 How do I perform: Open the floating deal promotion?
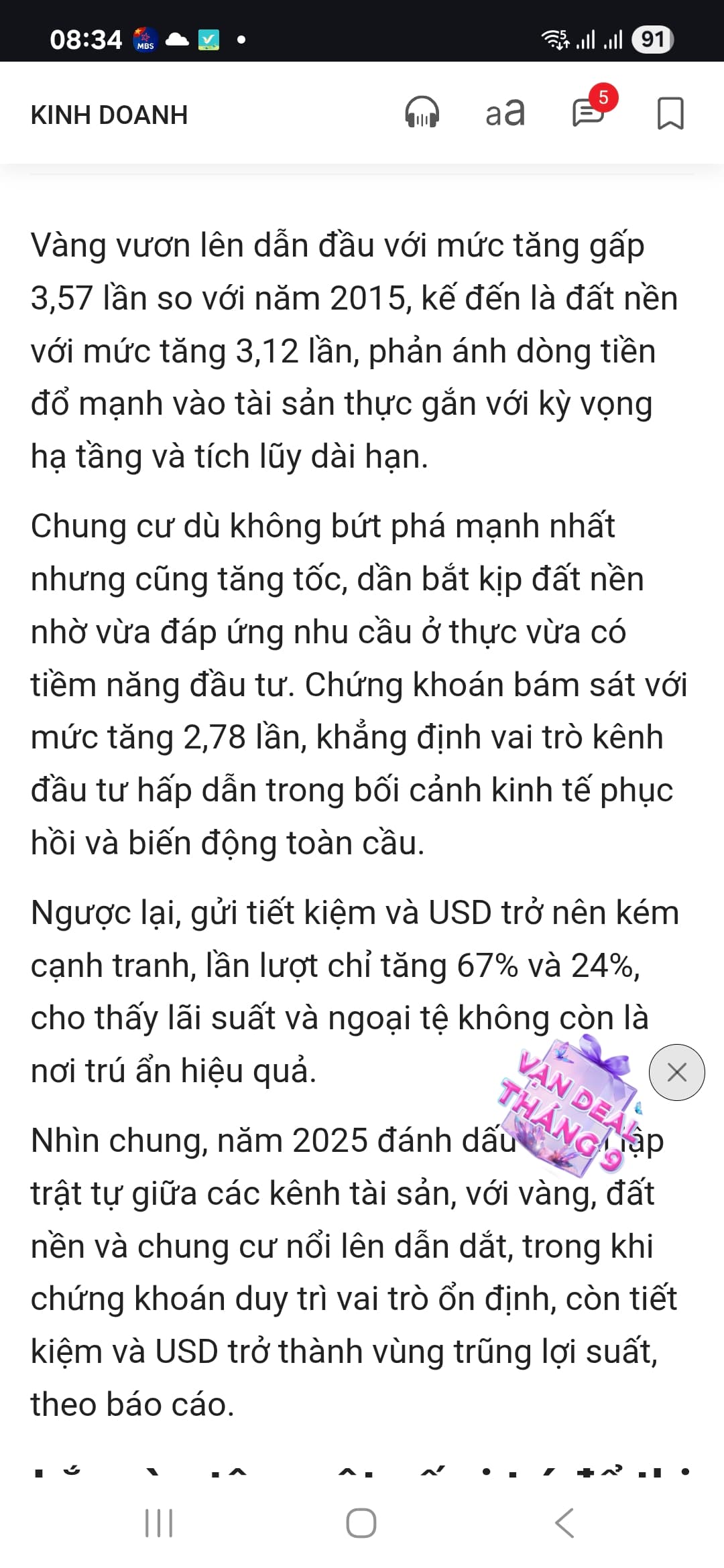point(571,1106)
